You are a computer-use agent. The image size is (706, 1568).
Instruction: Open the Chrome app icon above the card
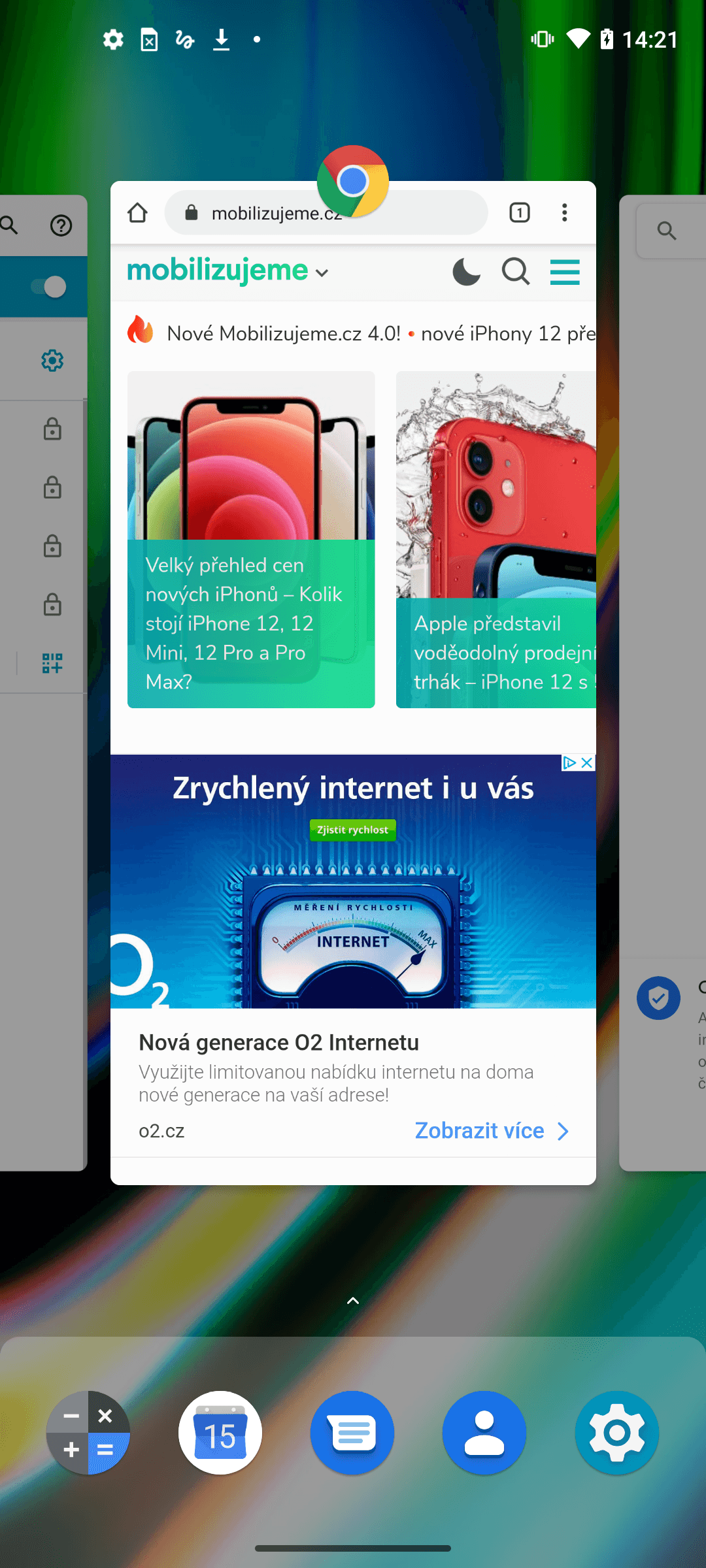(353, 181)
